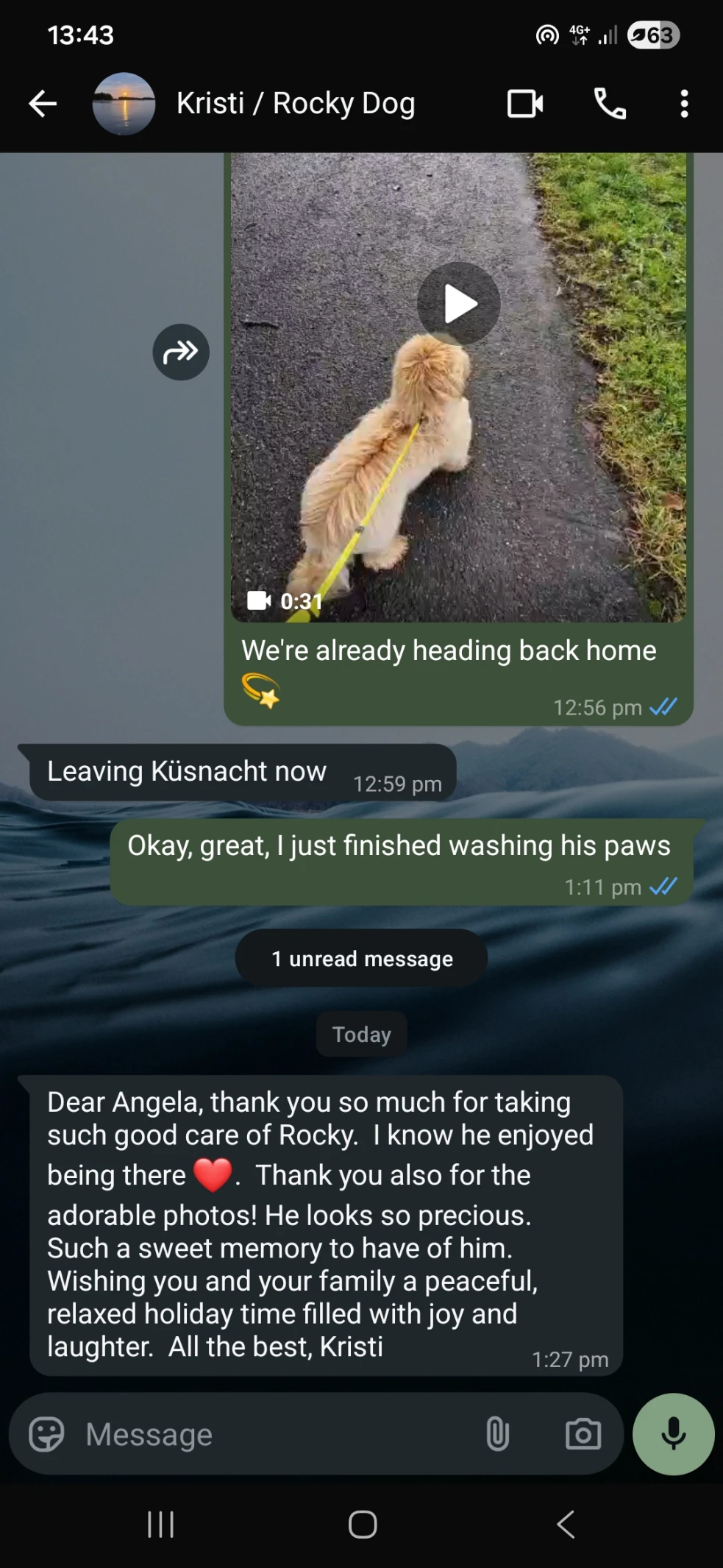Open the emoji and sticker picker
This screenshot has height=1568, width=723.
click(x=46, y=1434)
